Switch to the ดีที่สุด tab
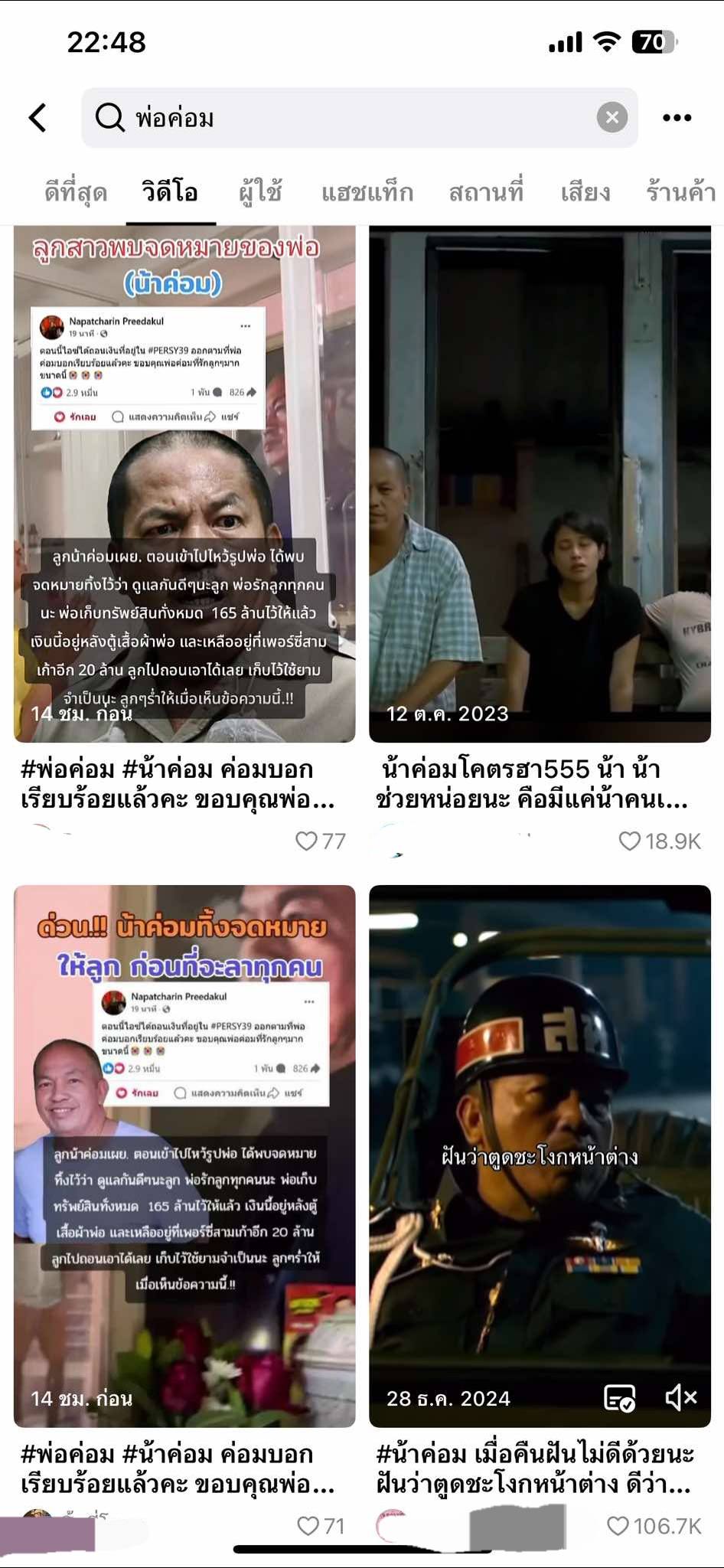This screenshot has height=1568, width=724. click(x=75, y=191)
